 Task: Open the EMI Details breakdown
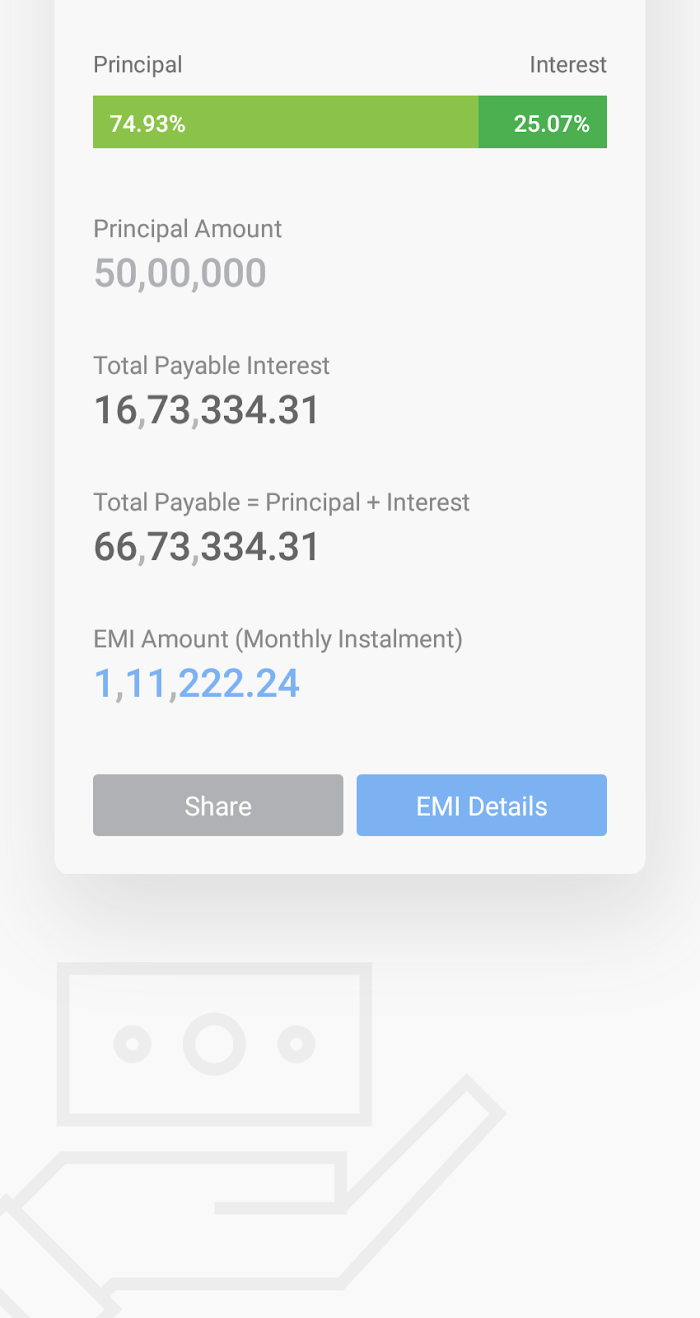click(481, 805)
